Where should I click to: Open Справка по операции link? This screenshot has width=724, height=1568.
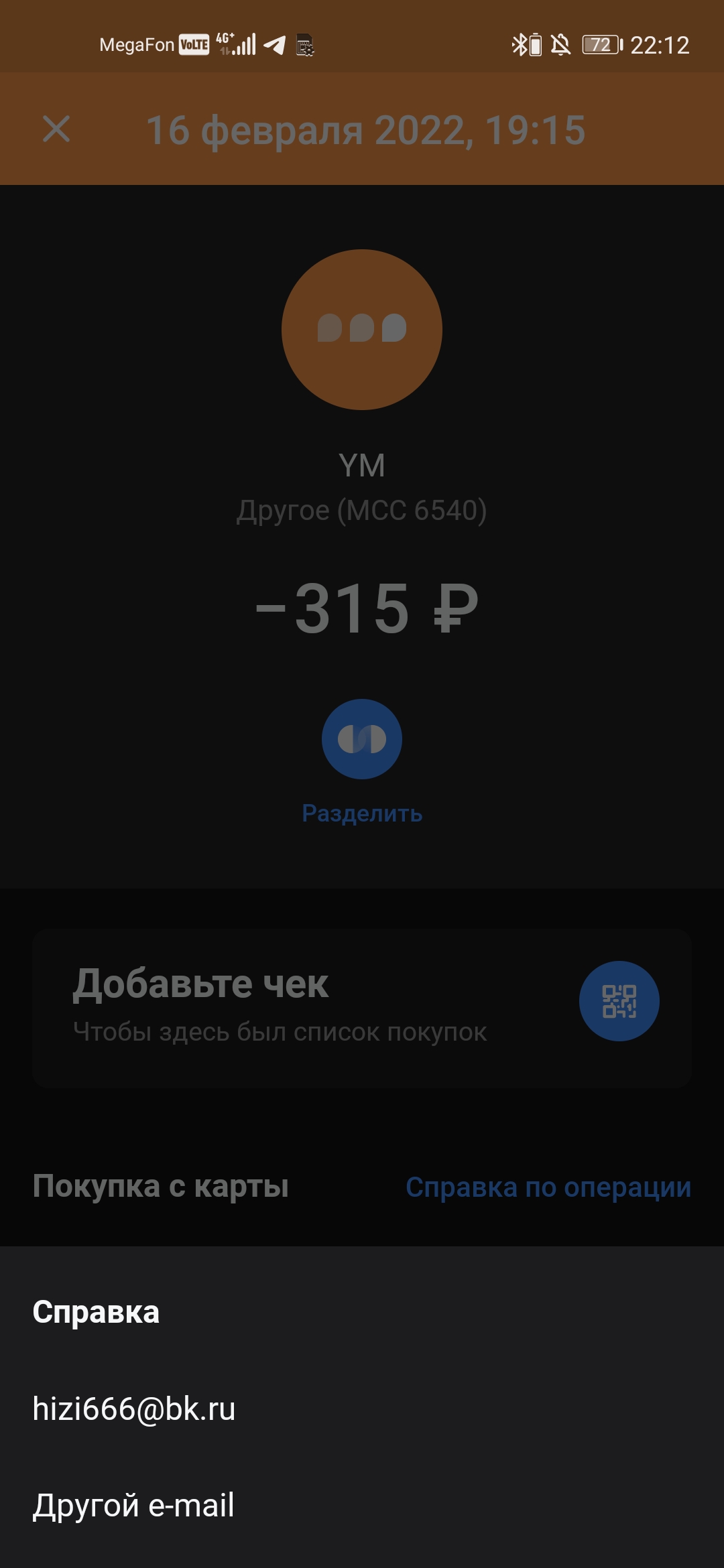[548, 1187]
